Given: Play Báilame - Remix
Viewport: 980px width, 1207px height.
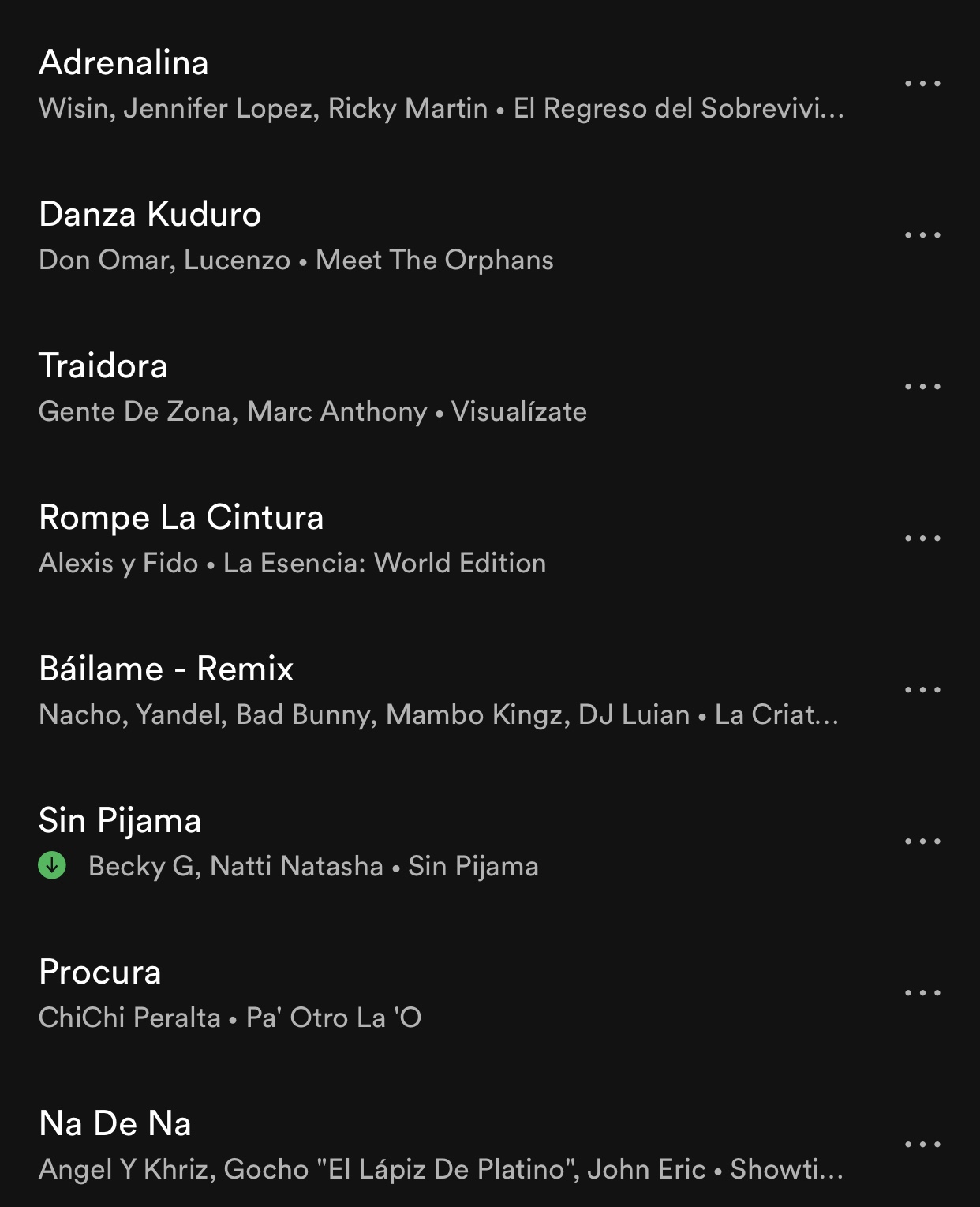Looking at the screenshot, I should click(166, 669).
